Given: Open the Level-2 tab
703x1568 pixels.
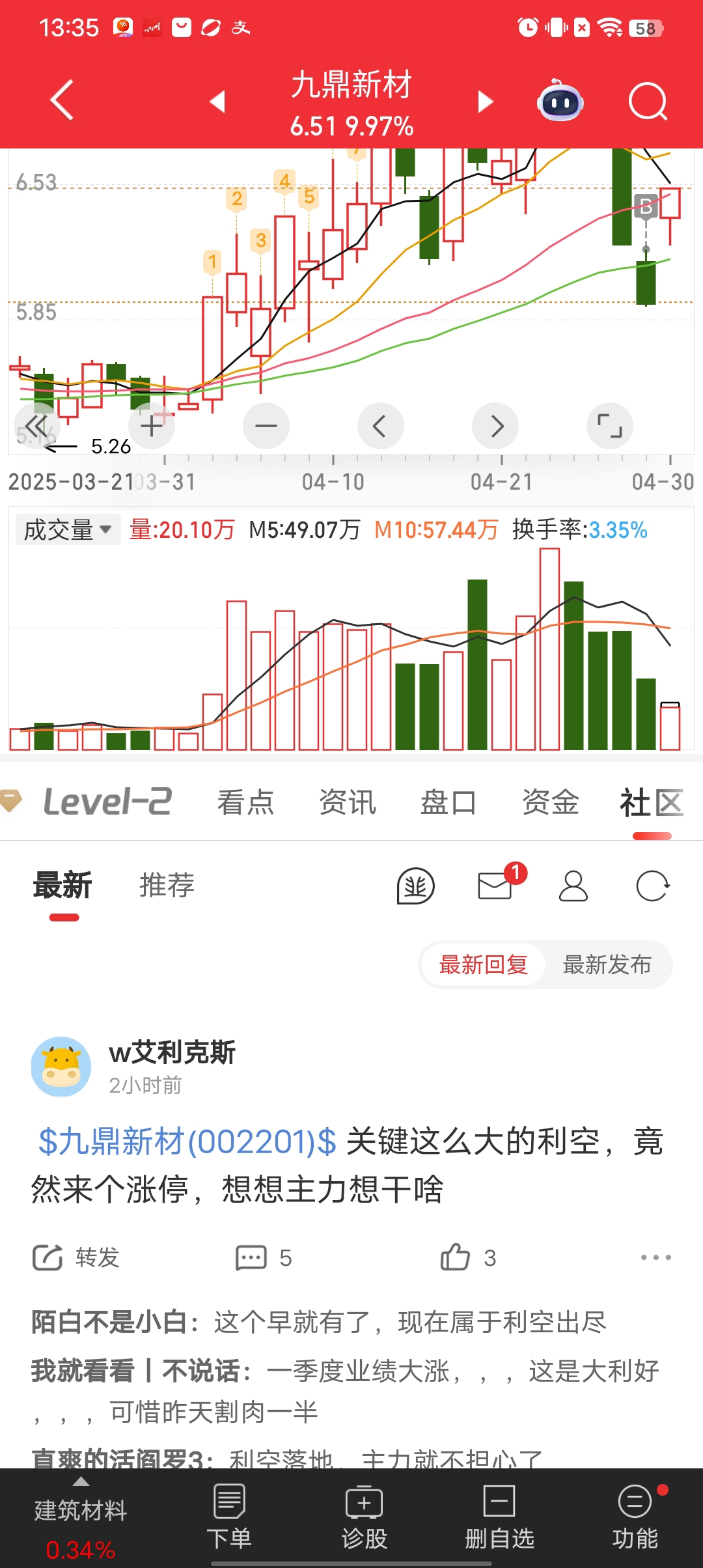Looking at the screenshot, I should click(107, 802).
